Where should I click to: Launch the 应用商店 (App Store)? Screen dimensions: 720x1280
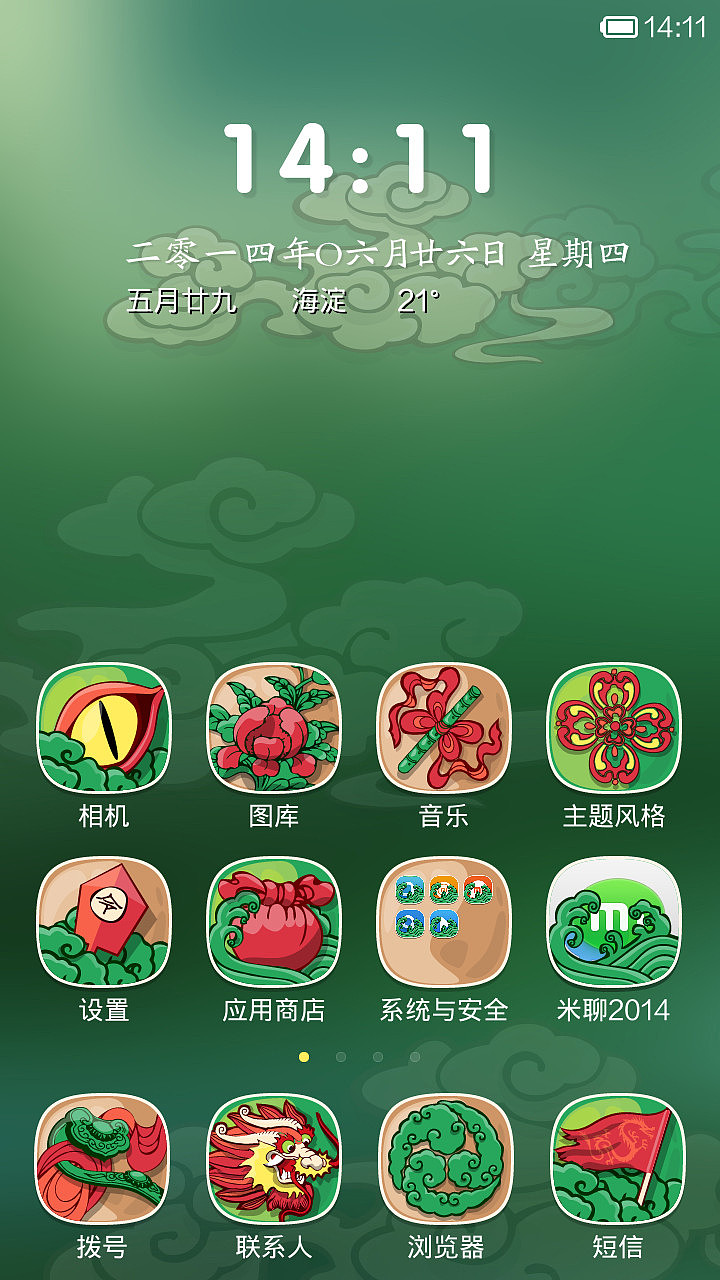pos(274,925)
